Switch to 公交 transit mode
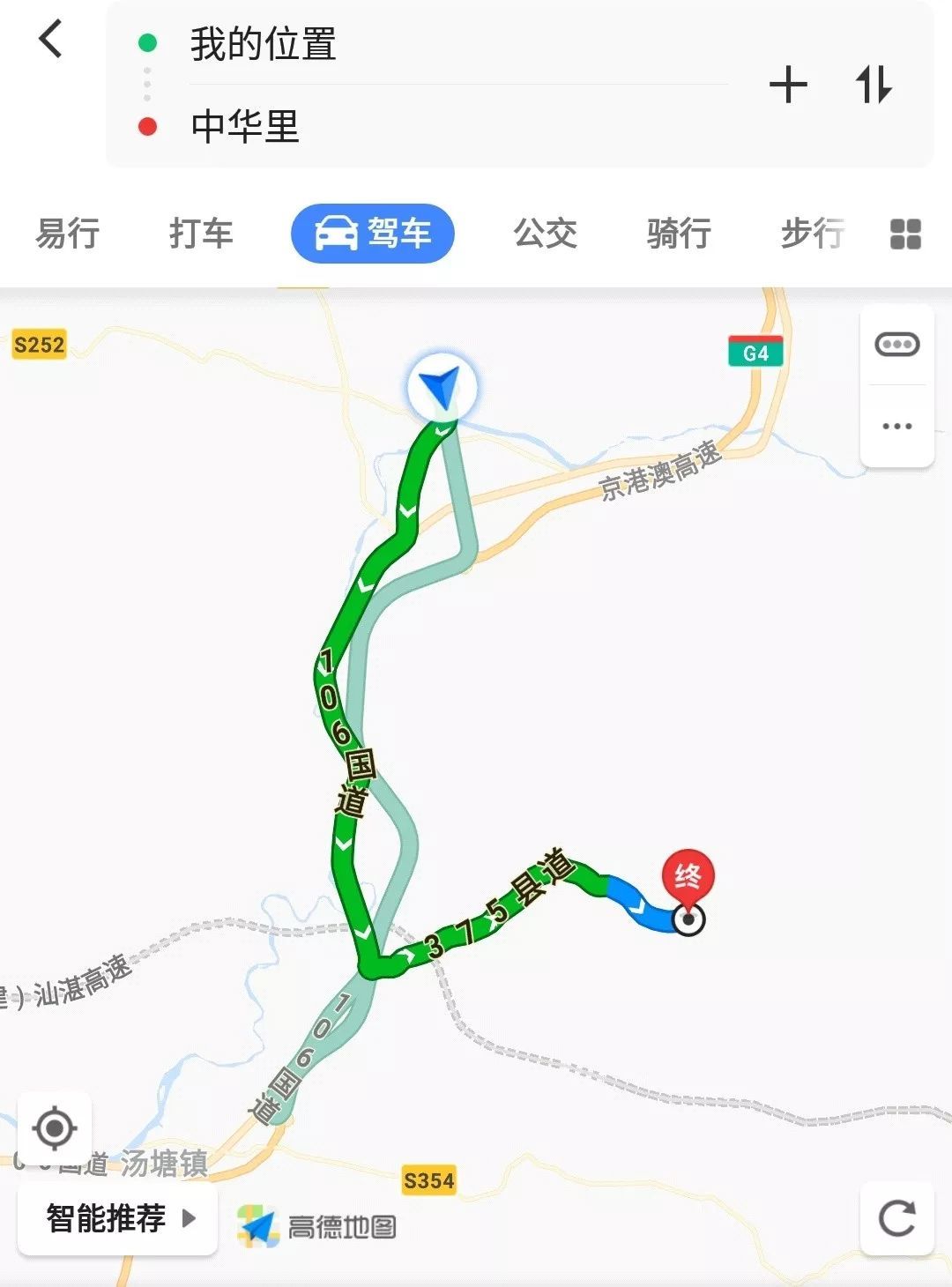 (546, 234)
